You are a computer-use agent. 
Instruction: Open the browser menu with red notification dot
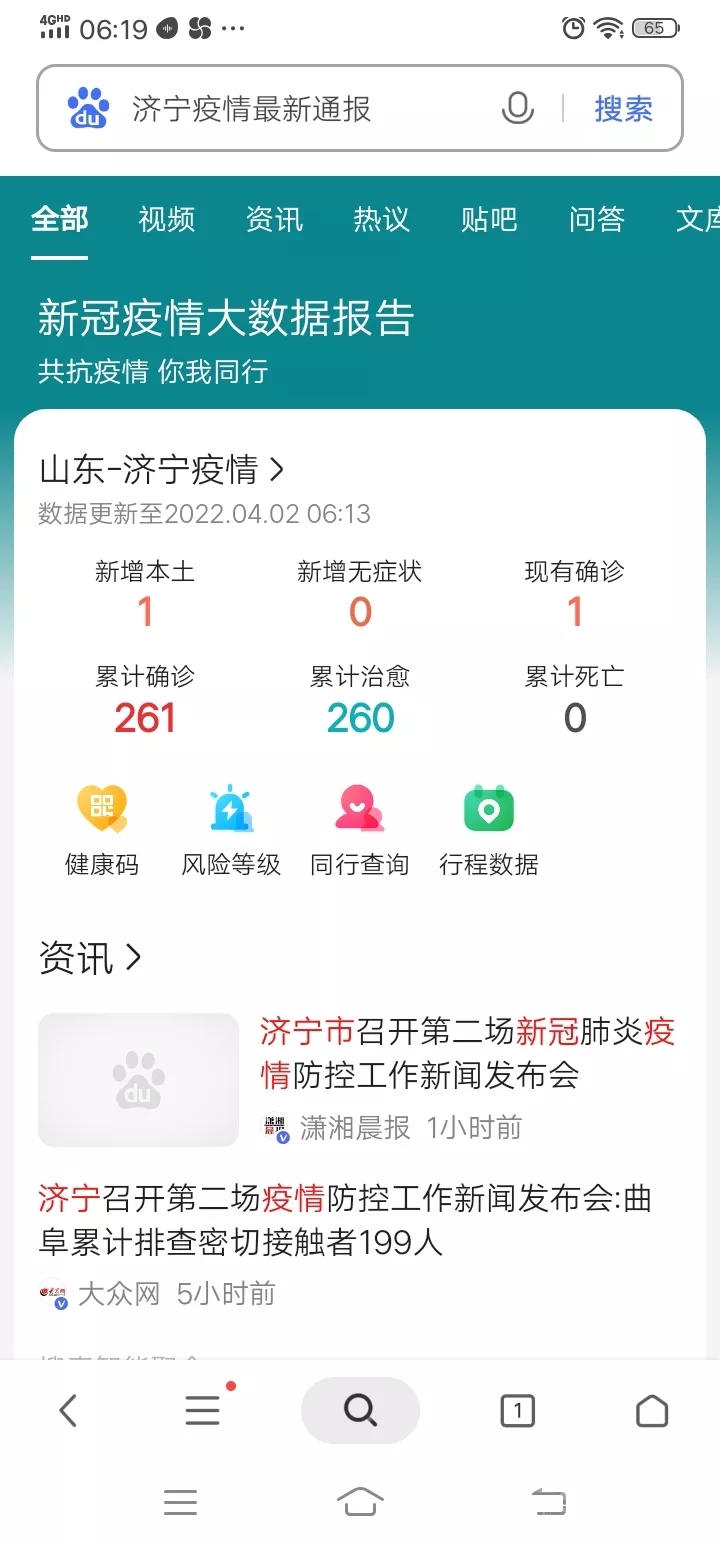pyautogui.click(x=202, y=1410)
